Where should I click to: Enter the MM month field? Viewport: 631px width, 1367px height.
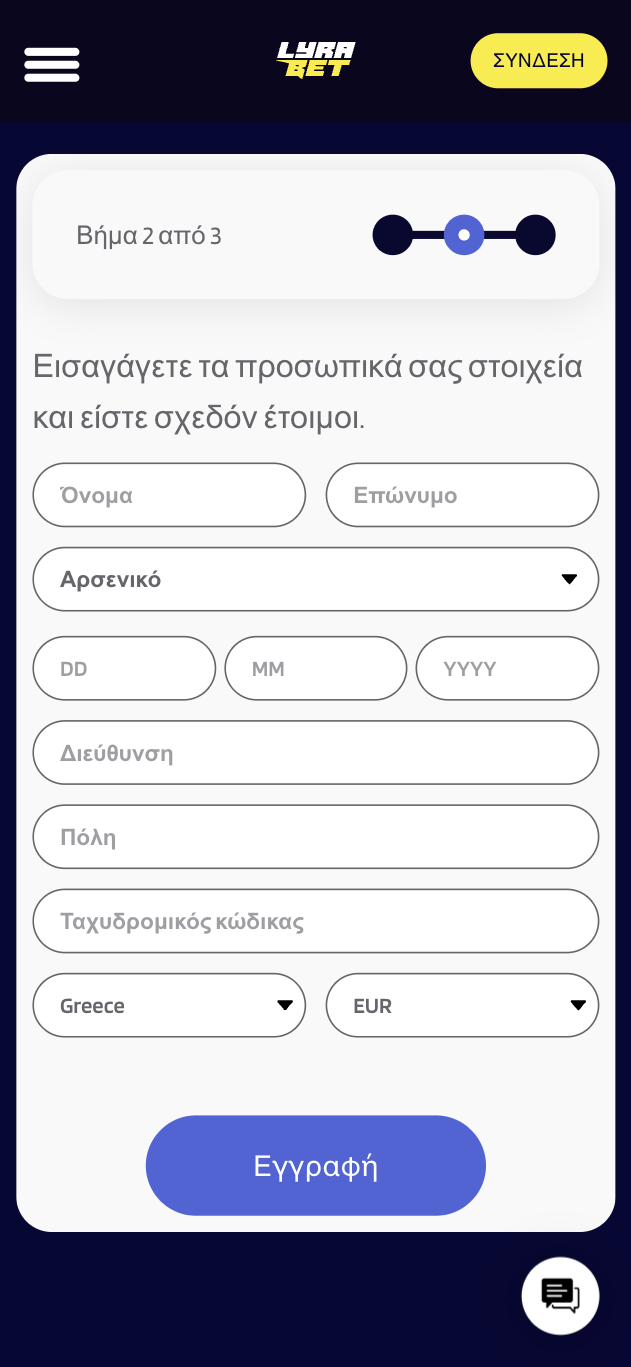[315, 668]
